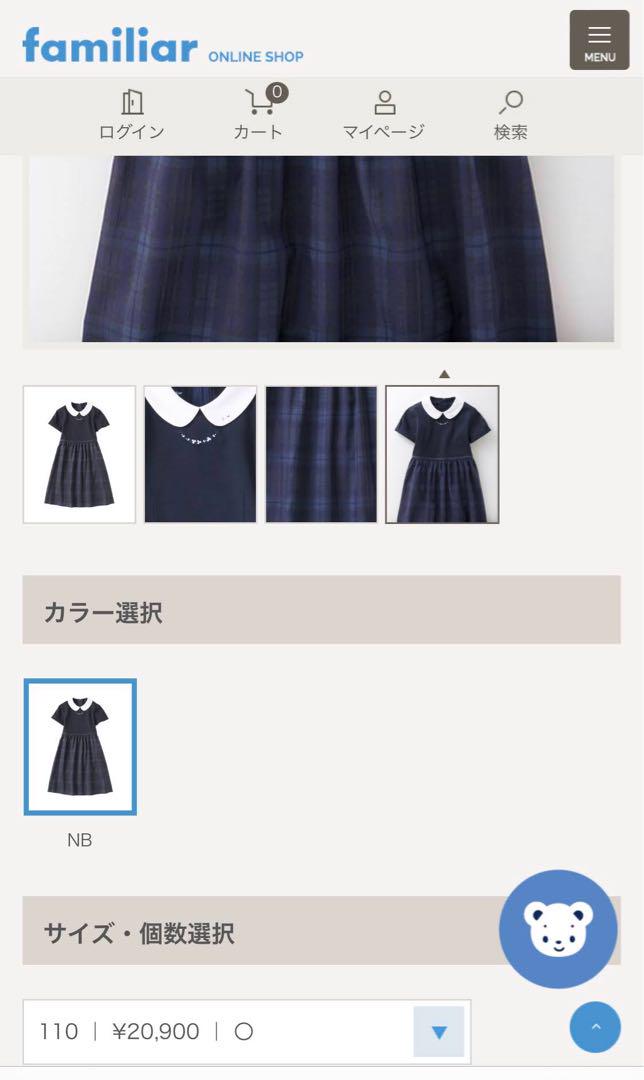Open the カート shopping cart
644x1080 pixels.
pyautogui.click(x=260, y=114)
